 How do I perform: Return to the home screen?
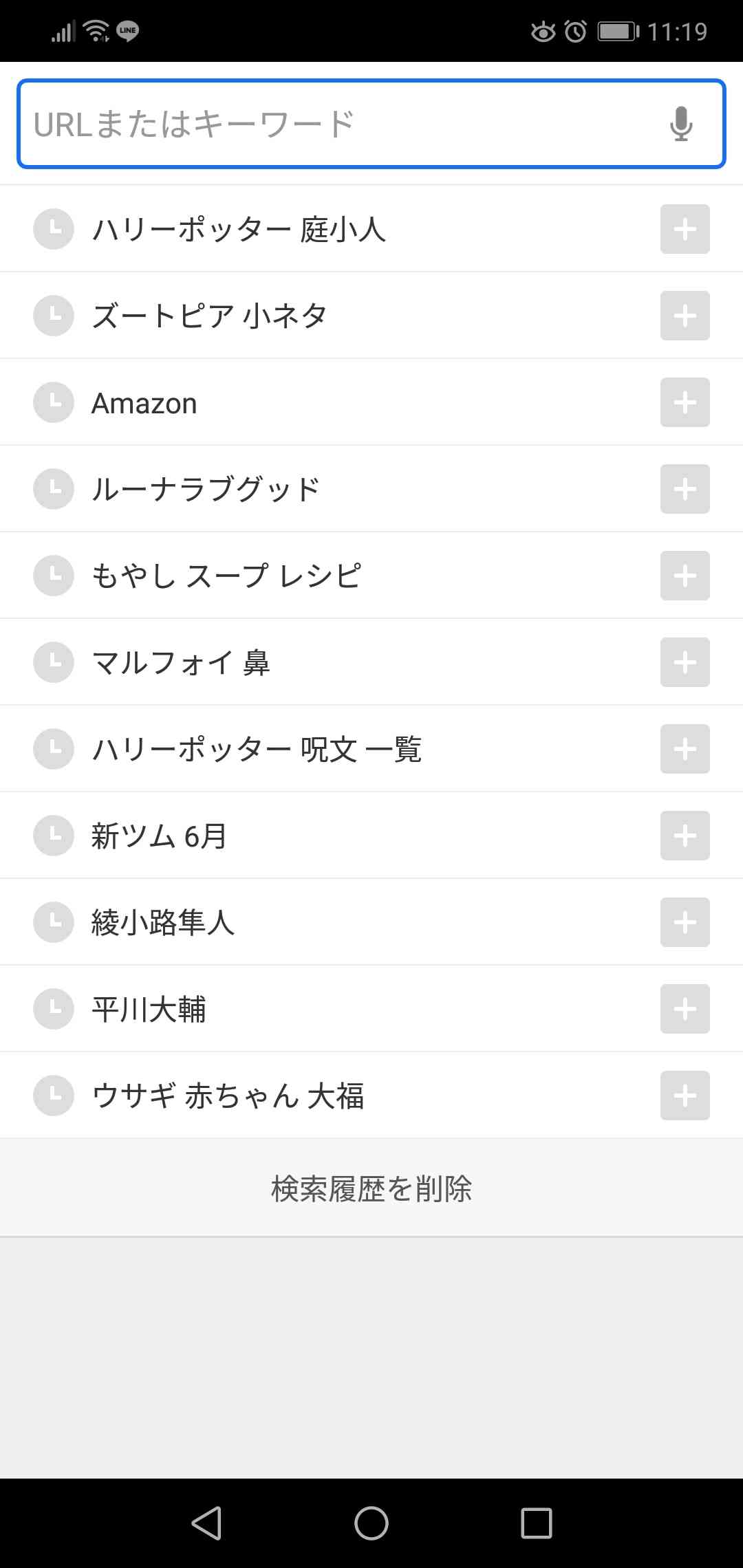371,1523
